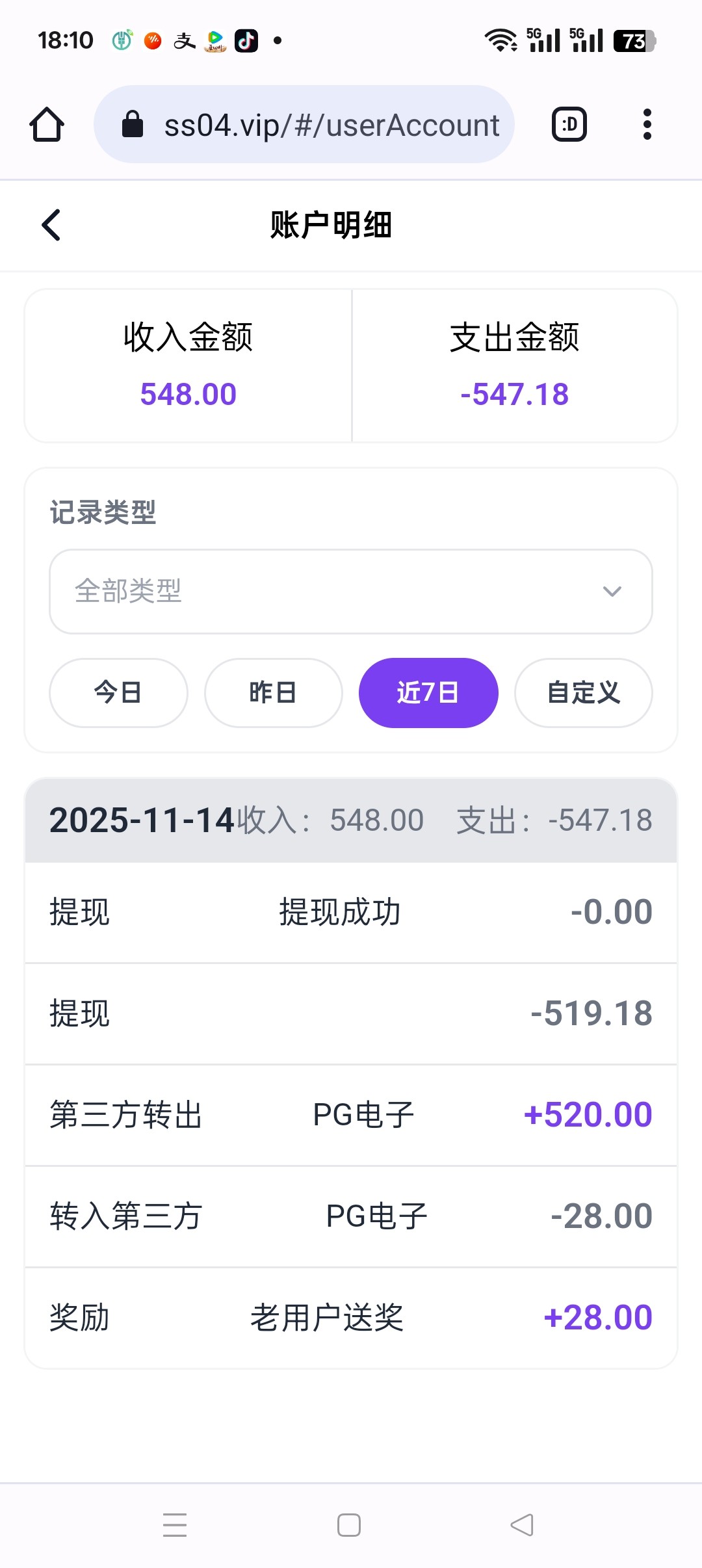Open the browser tab switcher
Screen dimensions: 702x1568
(x=569, y=124)
